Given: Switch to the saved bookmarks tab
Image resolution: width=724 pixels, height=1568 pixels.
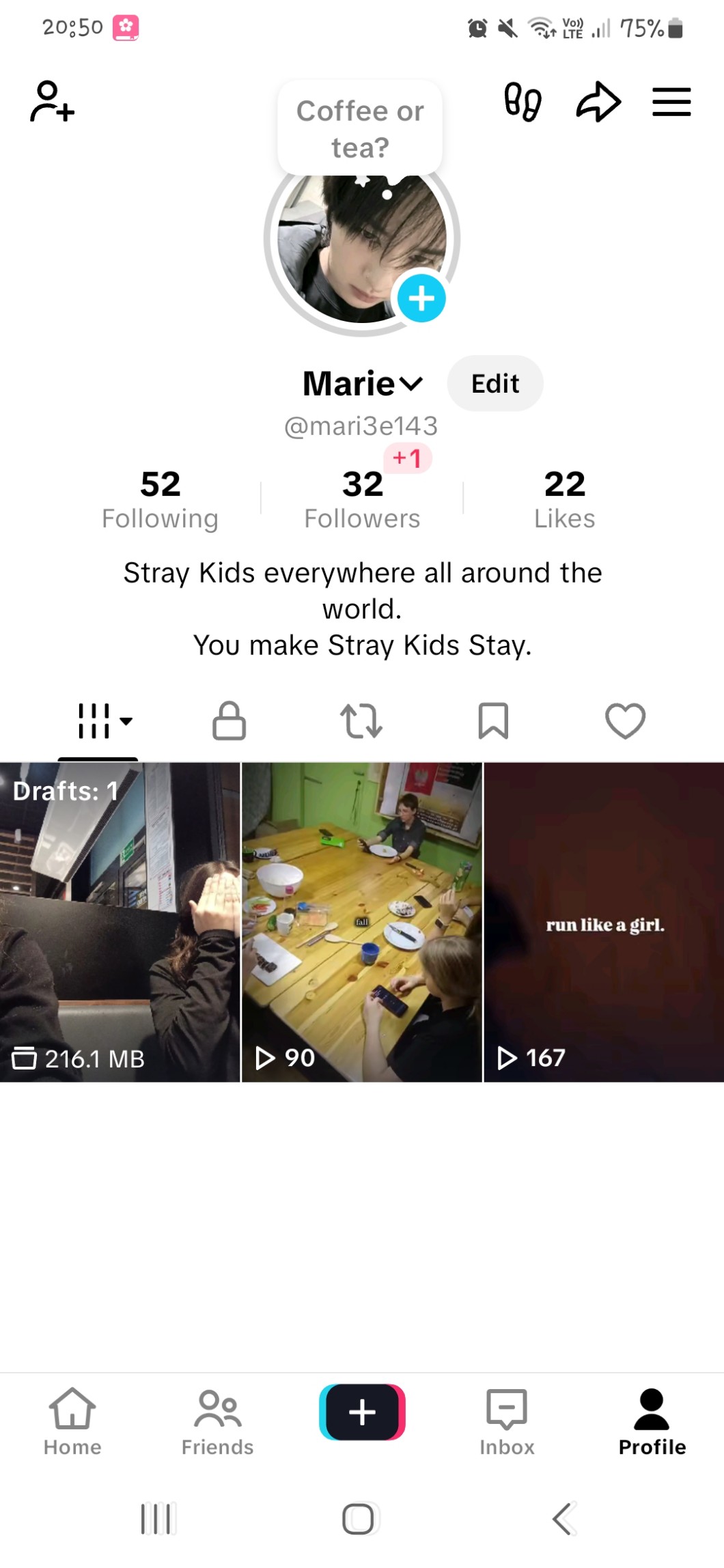Looking at the screenshot, I should pos(493,720).
